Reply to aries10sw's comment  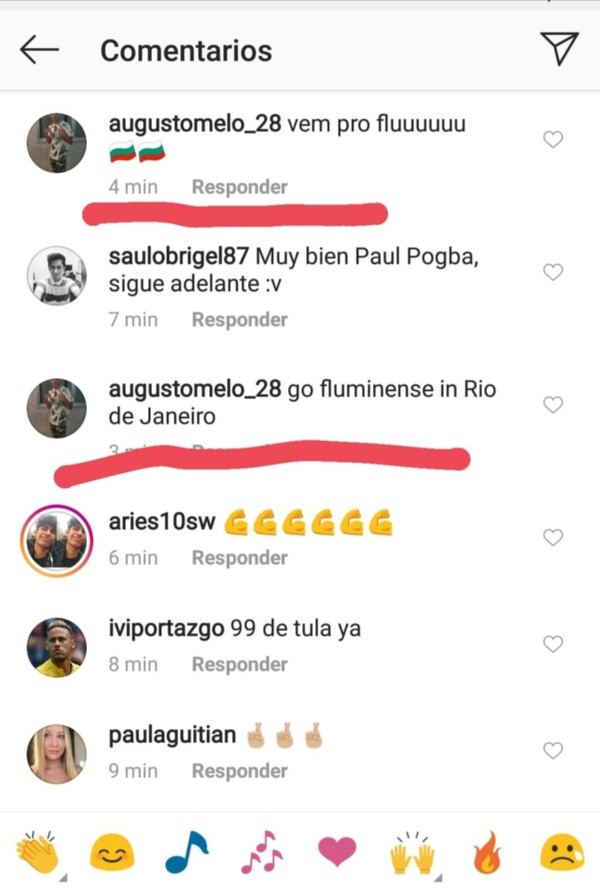tap(239, 558)
